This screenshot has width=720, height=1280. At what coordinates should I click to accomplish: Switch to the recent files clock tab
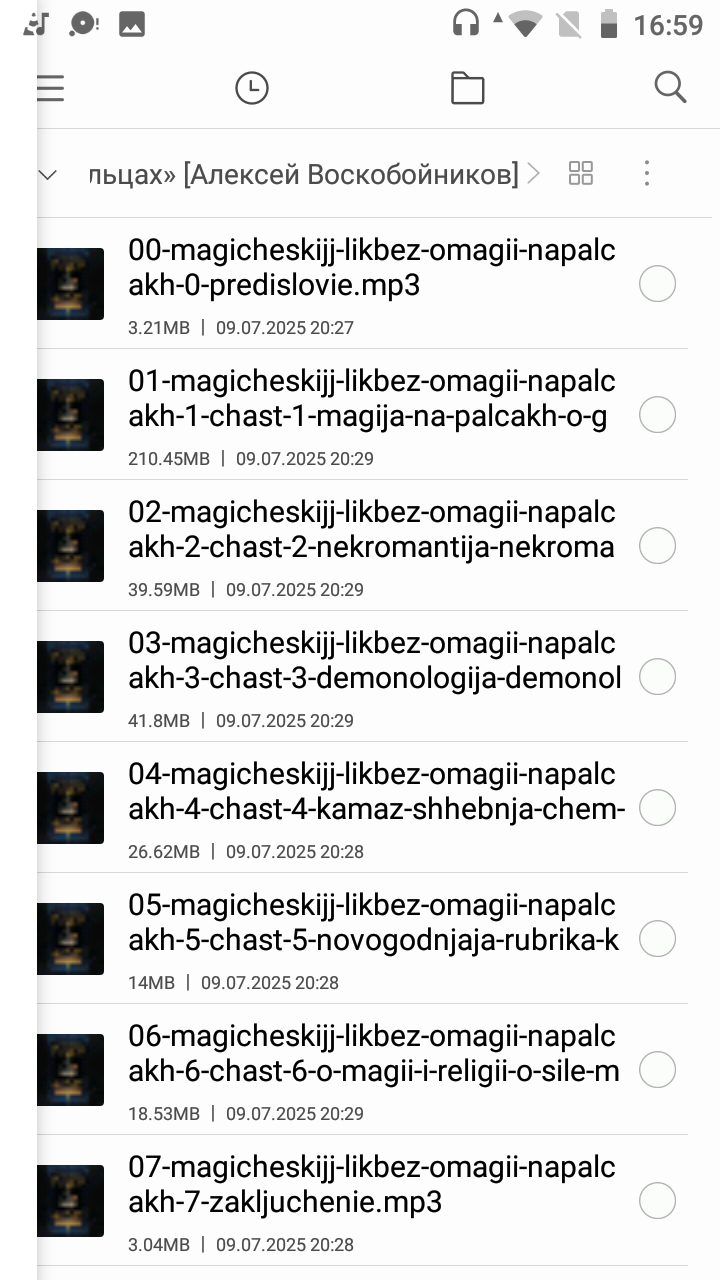point(252,88)
